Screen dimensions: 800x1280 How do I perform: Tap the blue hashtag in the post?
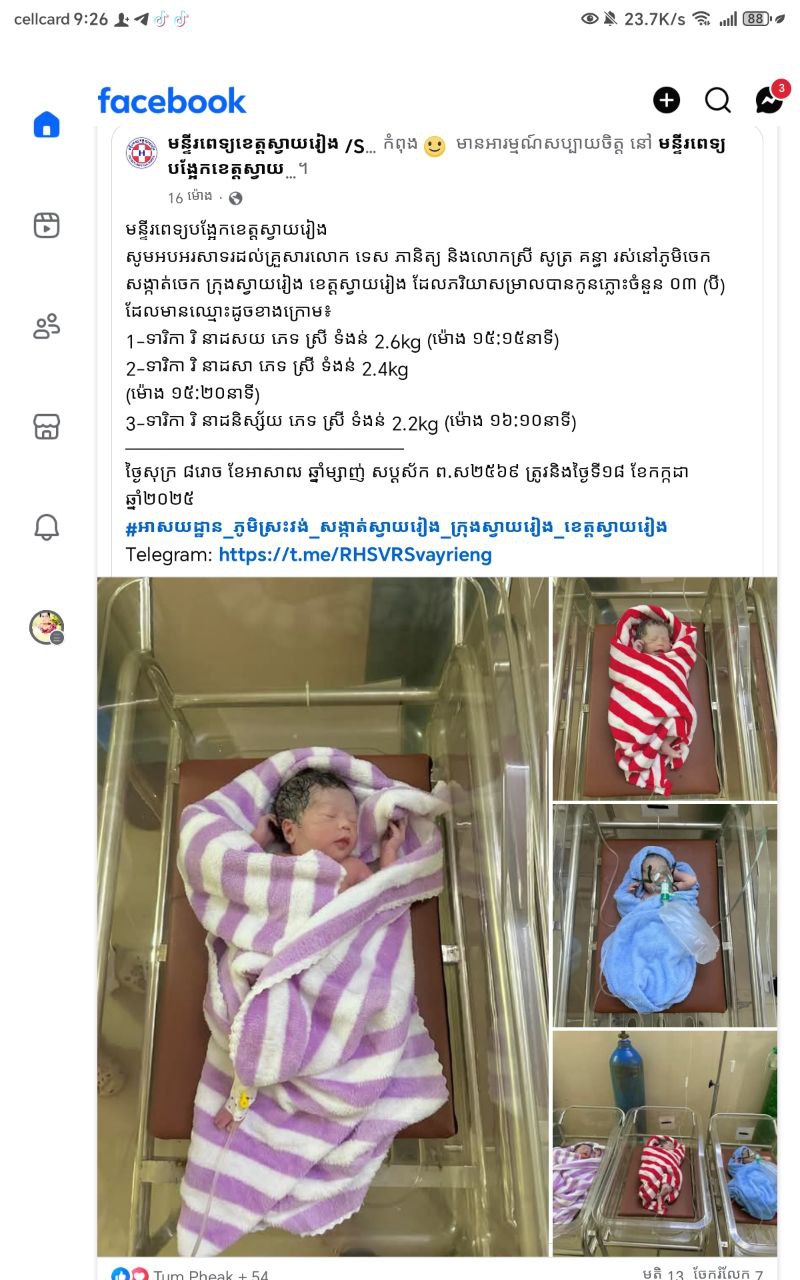point(396,526)
